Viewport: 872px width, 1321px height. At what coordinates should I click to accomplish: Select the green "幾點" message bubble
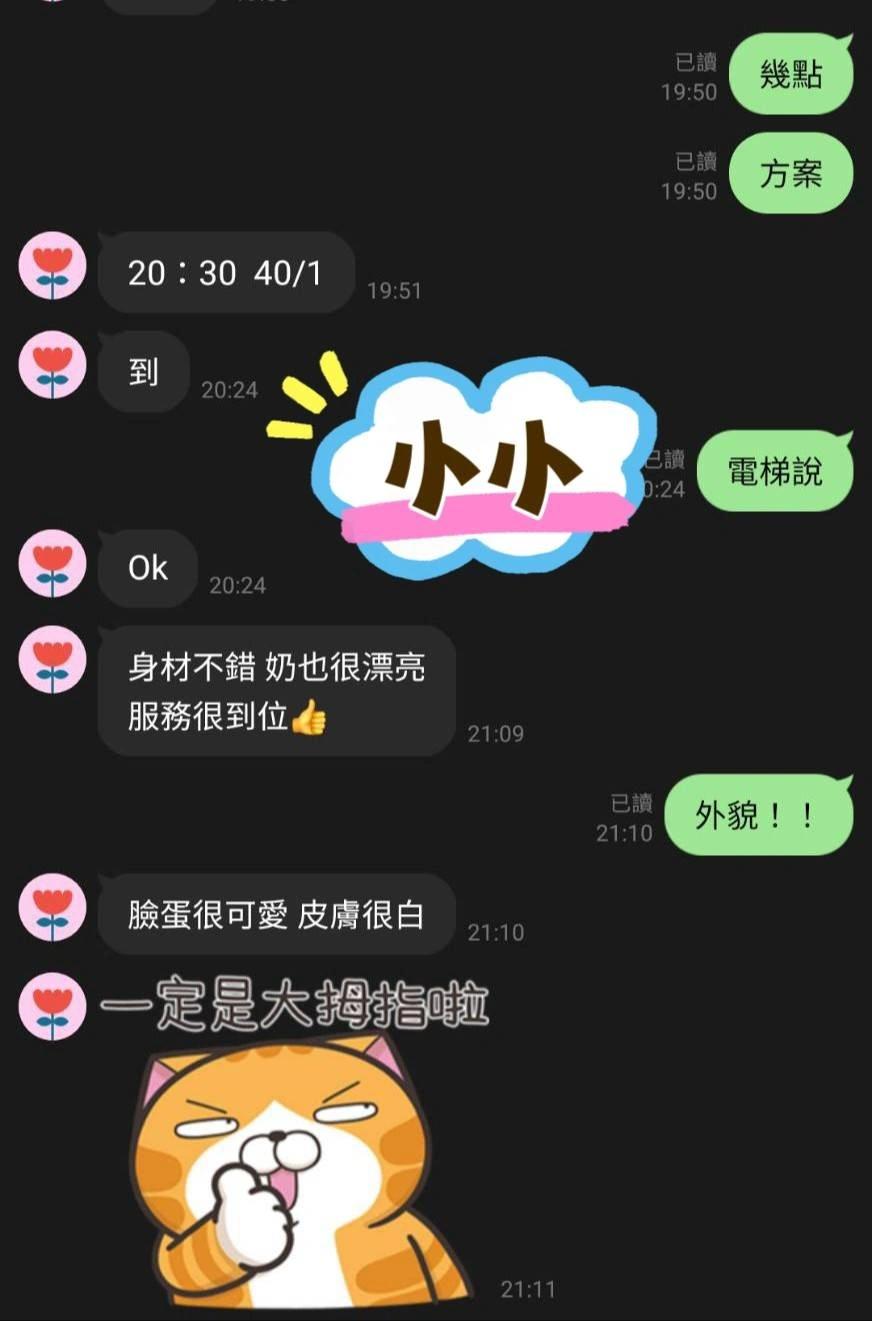coord(790,74)
